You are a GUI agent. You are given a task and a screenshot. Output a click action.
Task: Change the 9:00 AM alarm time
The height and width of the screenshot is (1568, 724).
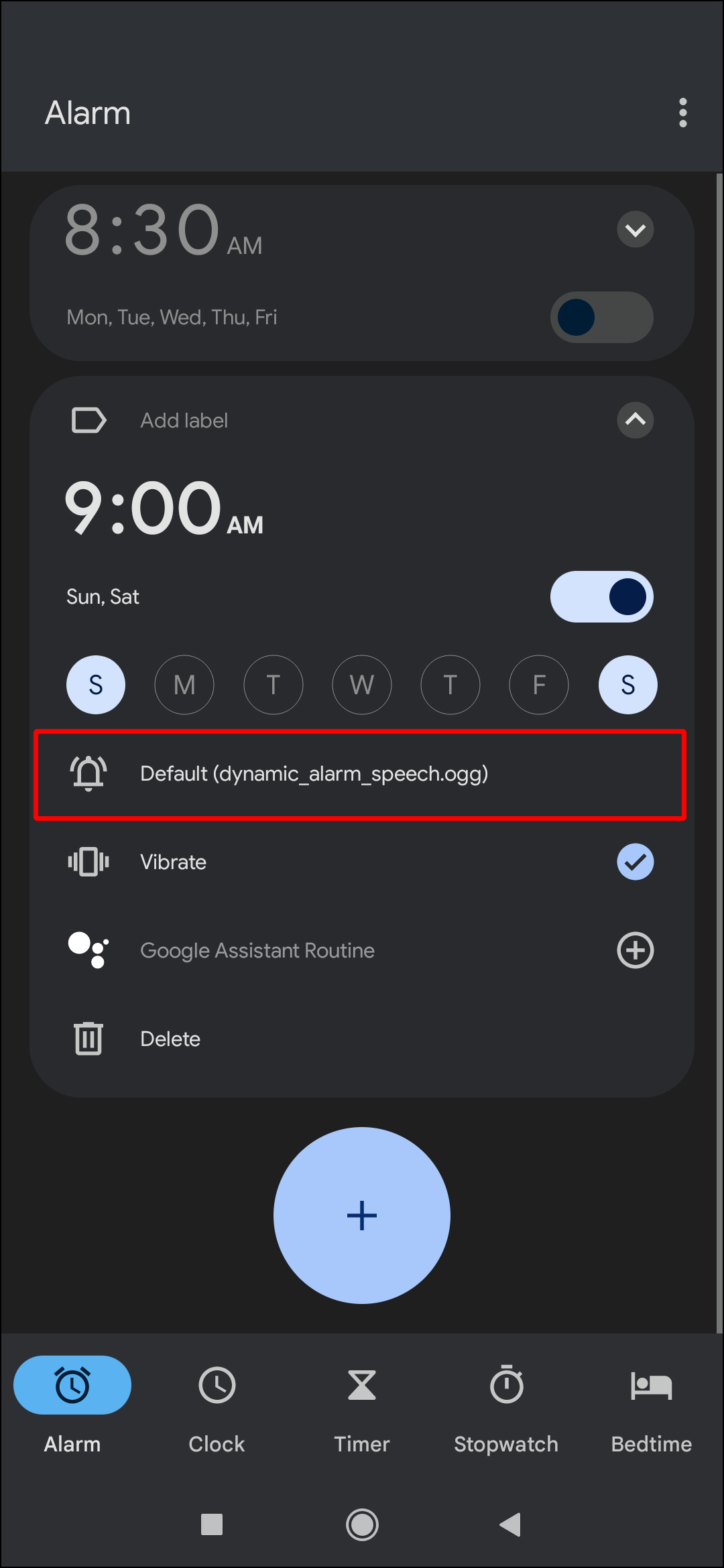164,508
